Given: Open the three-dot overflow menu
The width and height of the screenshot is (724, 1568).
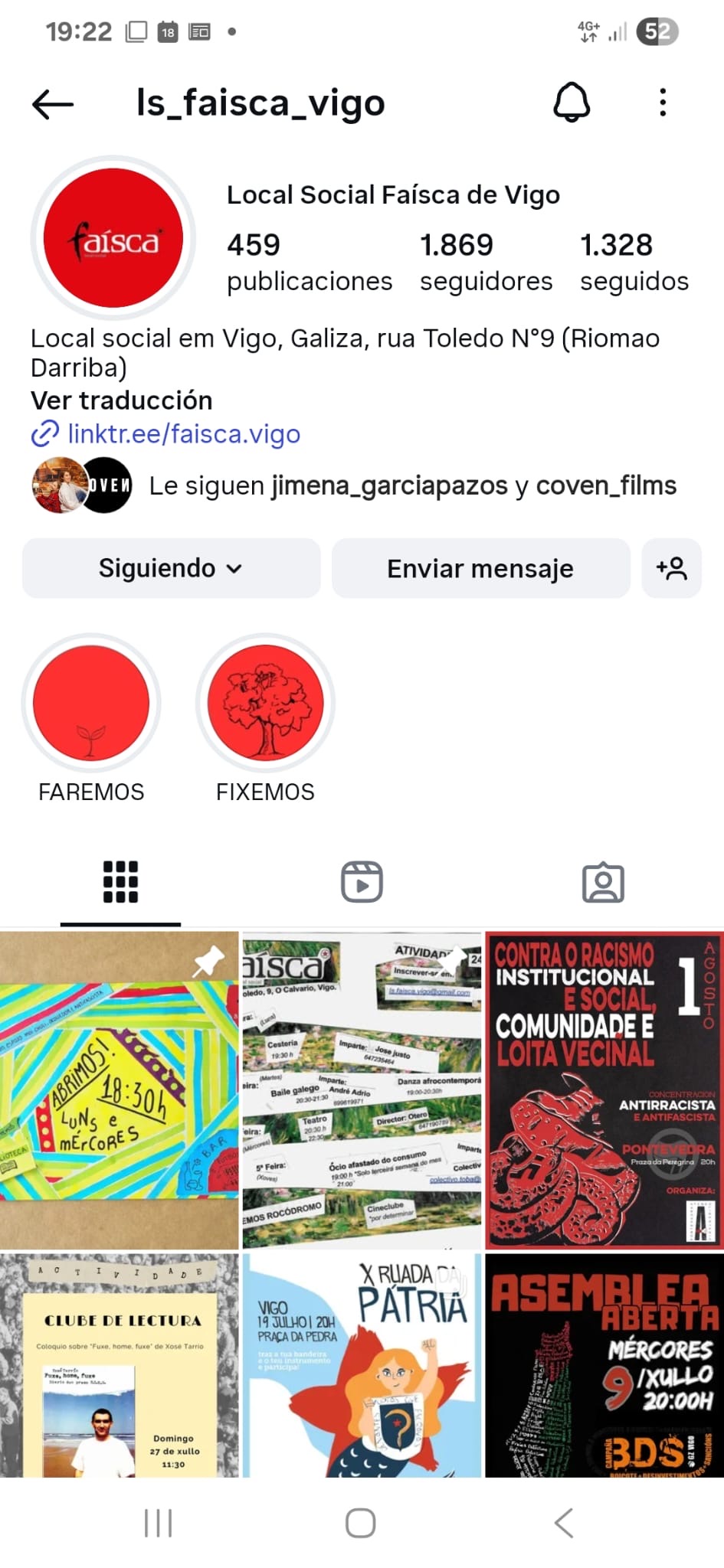Looking at the screenshot, I should (663, 103).
